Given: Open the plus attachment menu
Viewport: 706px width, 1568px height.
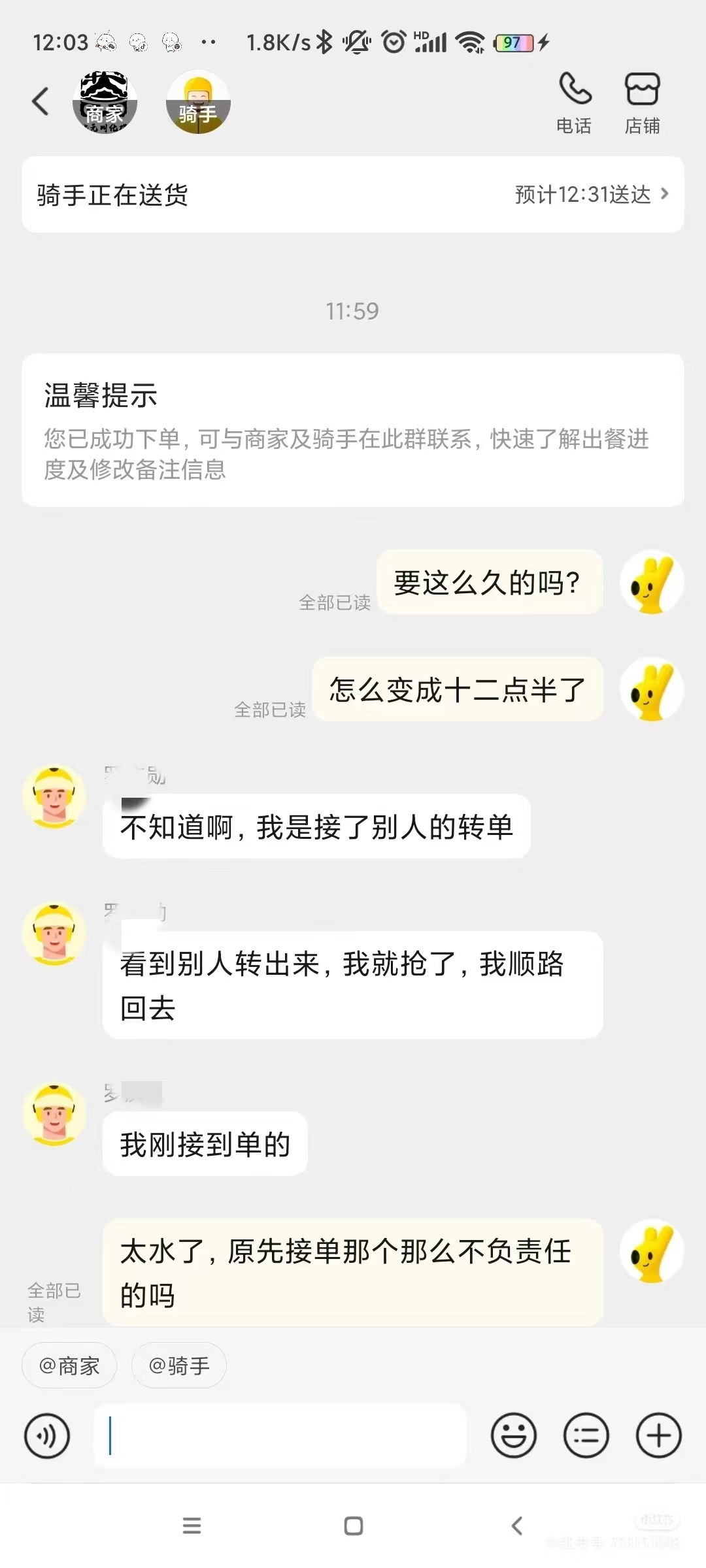Looking at the screenshot, I should pyautogui.click(x=659, y=1436).
